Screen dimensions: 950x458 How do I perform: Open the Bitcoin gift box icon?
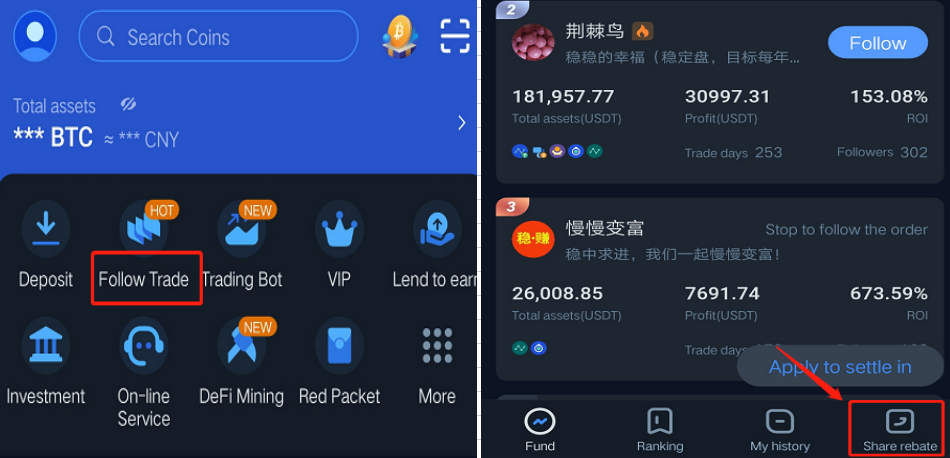[400, 36]
